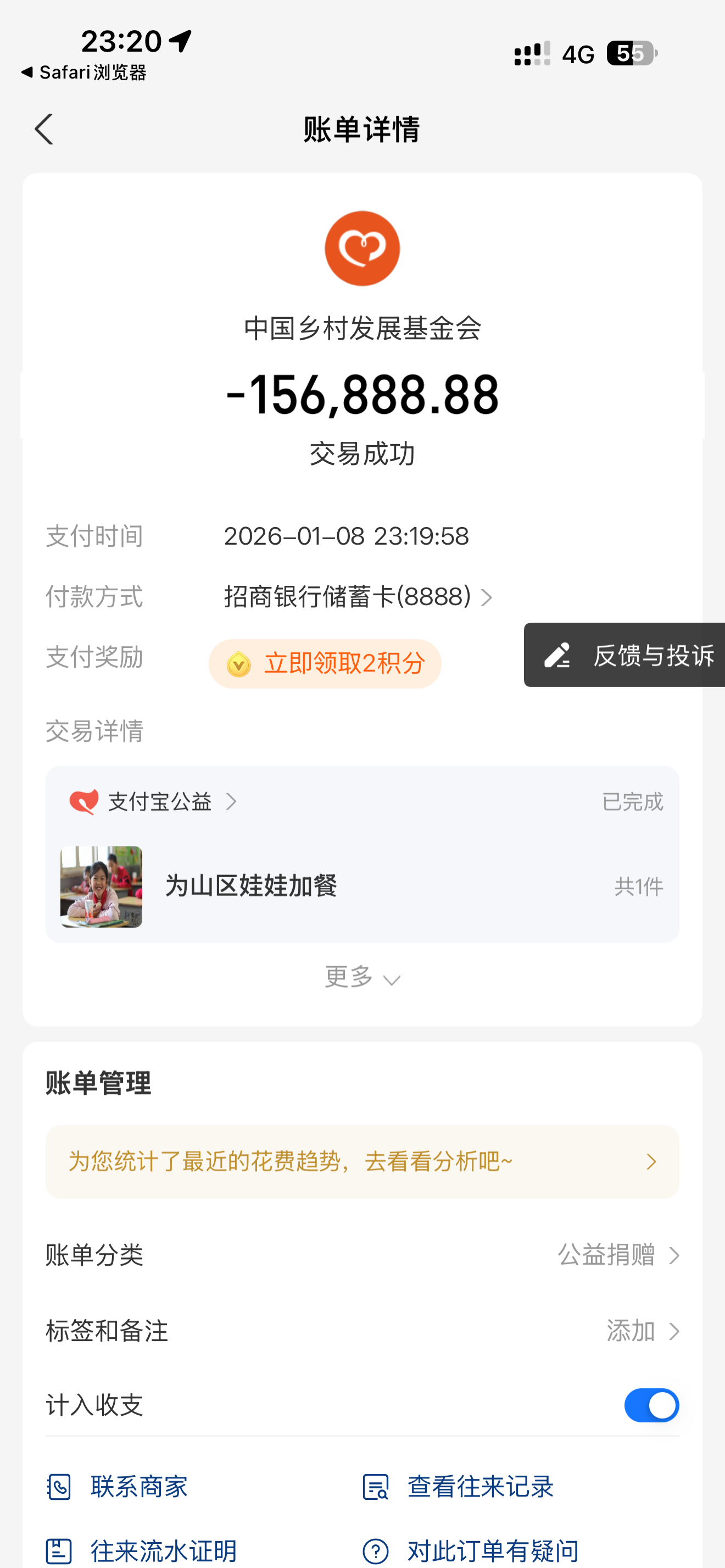Viewport: 725px width, 1568px height.
Task: Go back from the 账单详情 page
Action: point(44,129)
